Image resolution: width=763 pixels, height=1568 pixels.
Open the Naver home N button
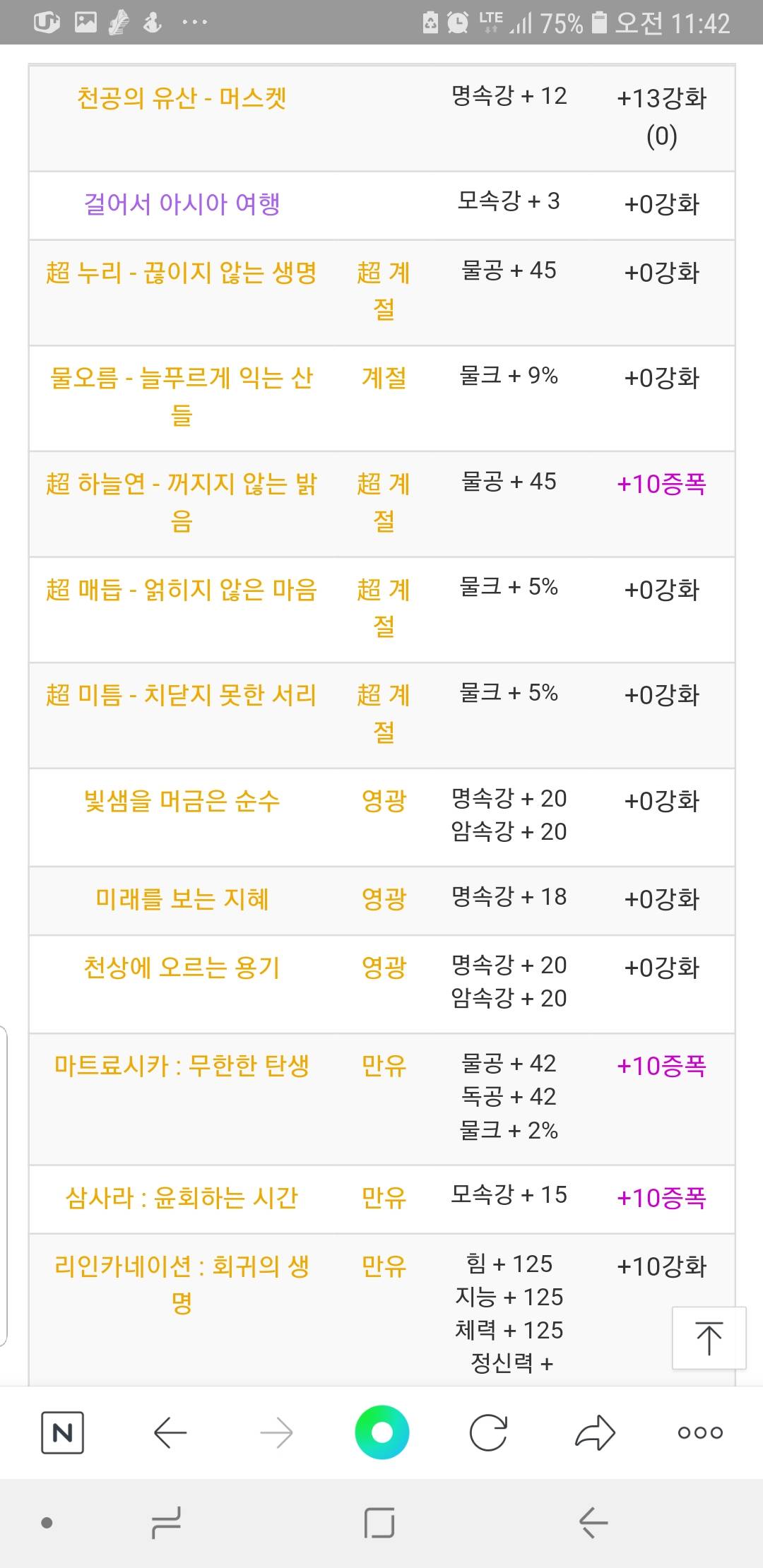pos(62,1432)
